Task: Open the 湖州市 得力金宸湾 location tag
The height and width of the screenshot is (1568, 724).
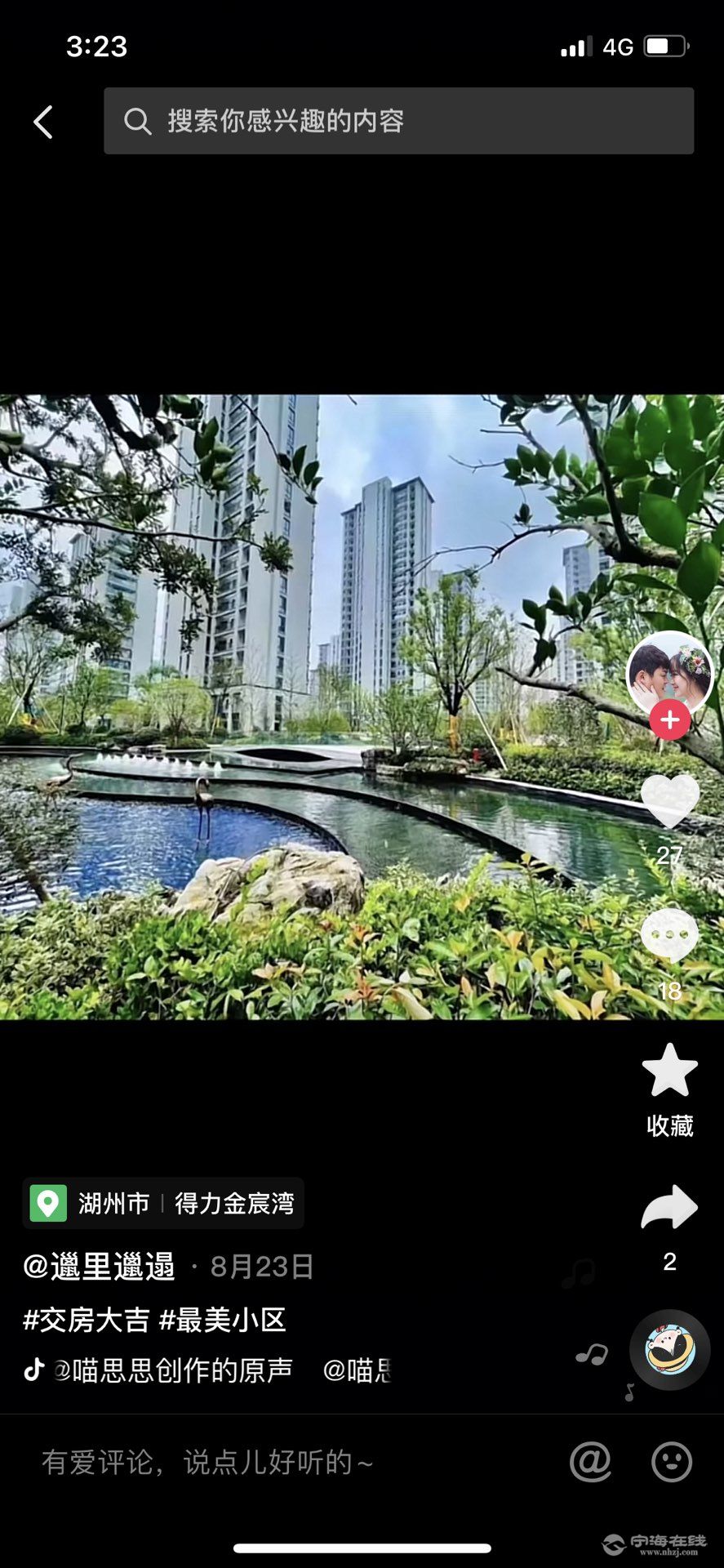Action: [x=163, y=1203]
